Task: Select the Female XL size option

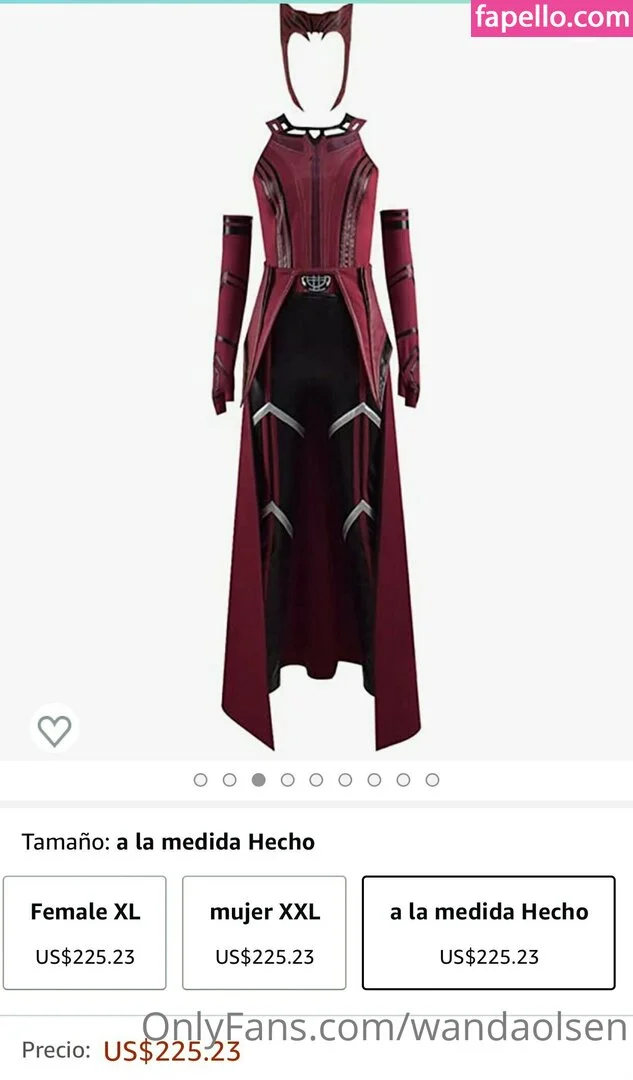Action: click(x=85, y=932)
